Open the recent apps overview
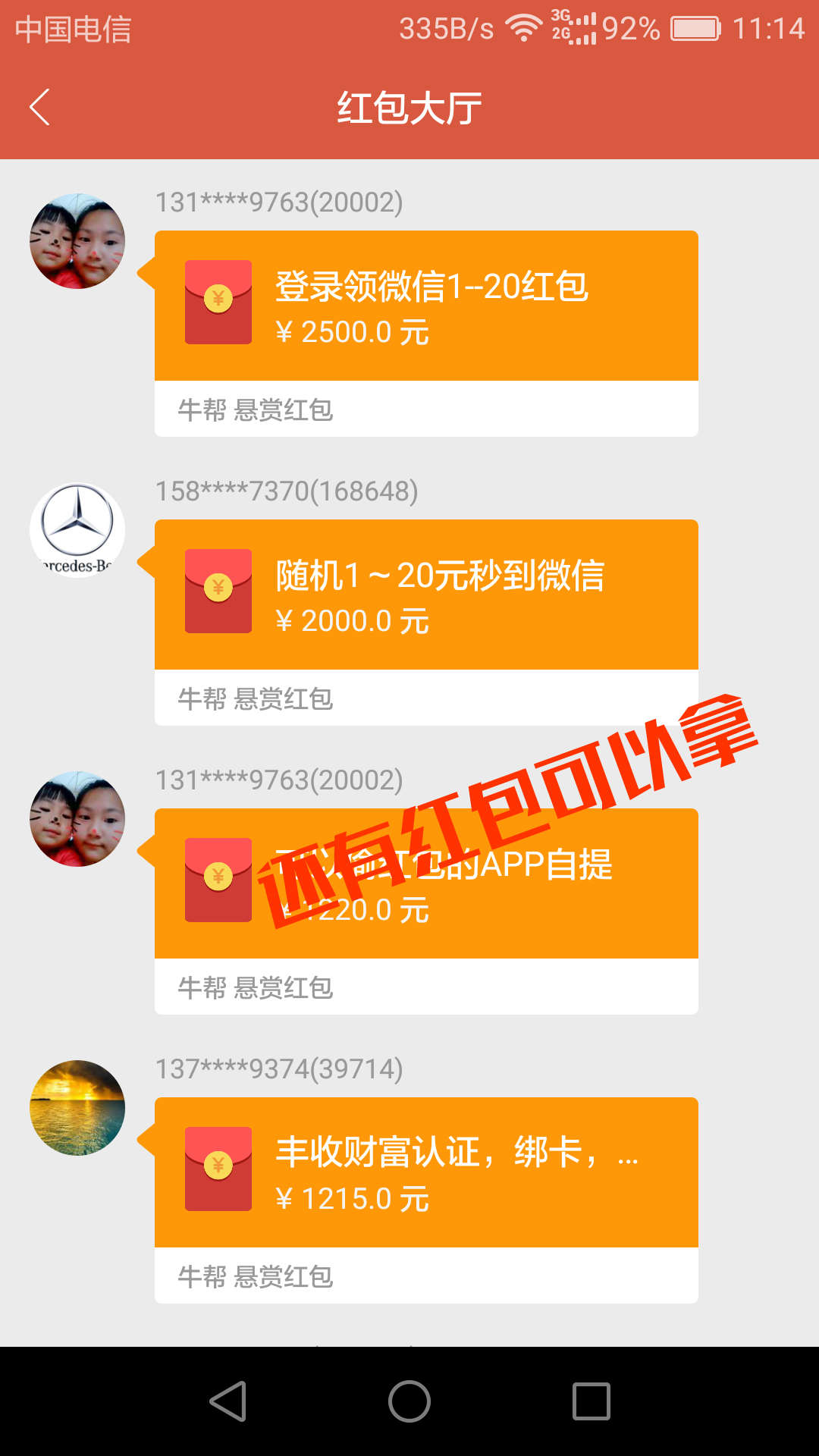 pyautogui.click(x=591, y=1401)
